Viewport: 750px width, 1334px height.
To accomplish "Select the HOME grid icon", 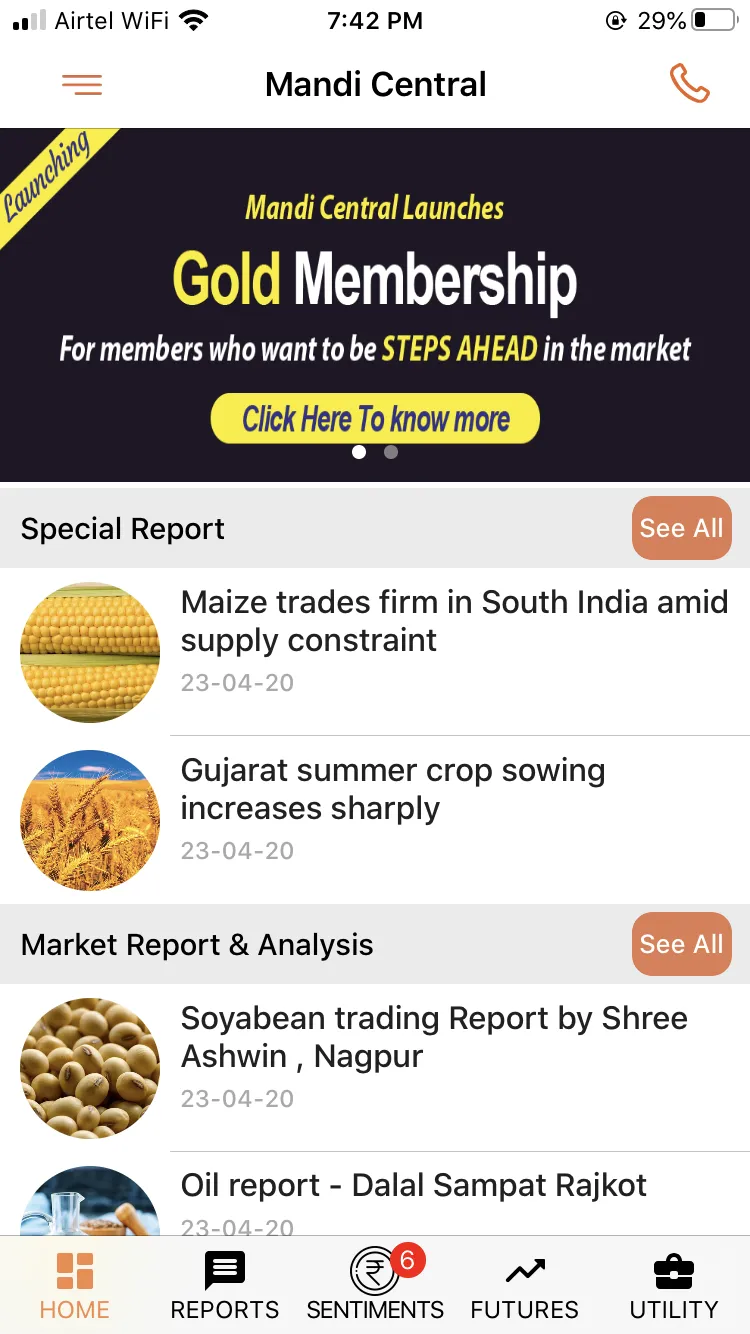I will pos(75,1270).
